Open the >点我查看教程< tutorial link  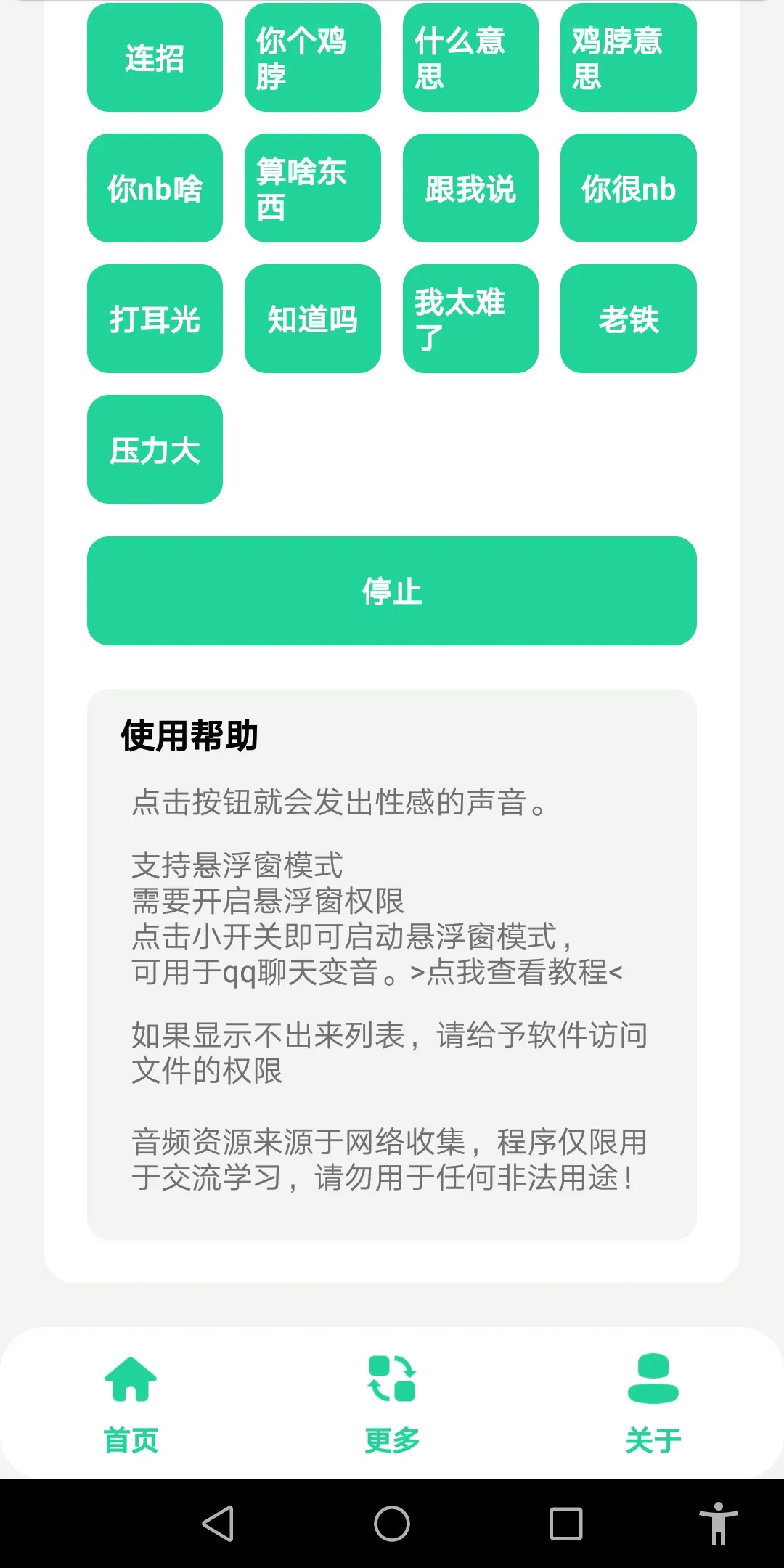(x=516, y=973)
